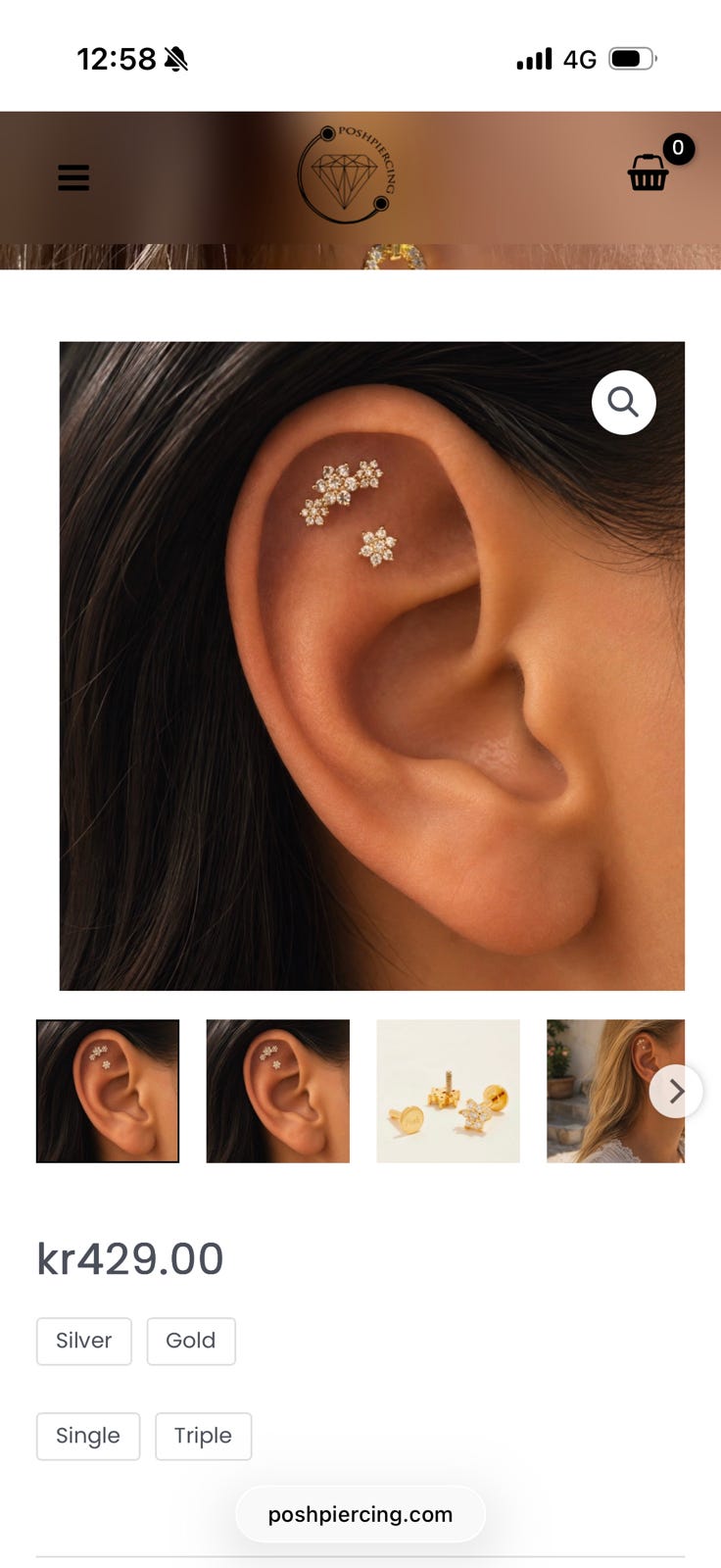Image resolution: width=721 pixels, height=1568 pixels.
Task: Zoom the product image with the magnifier
Action: (623, 402)
